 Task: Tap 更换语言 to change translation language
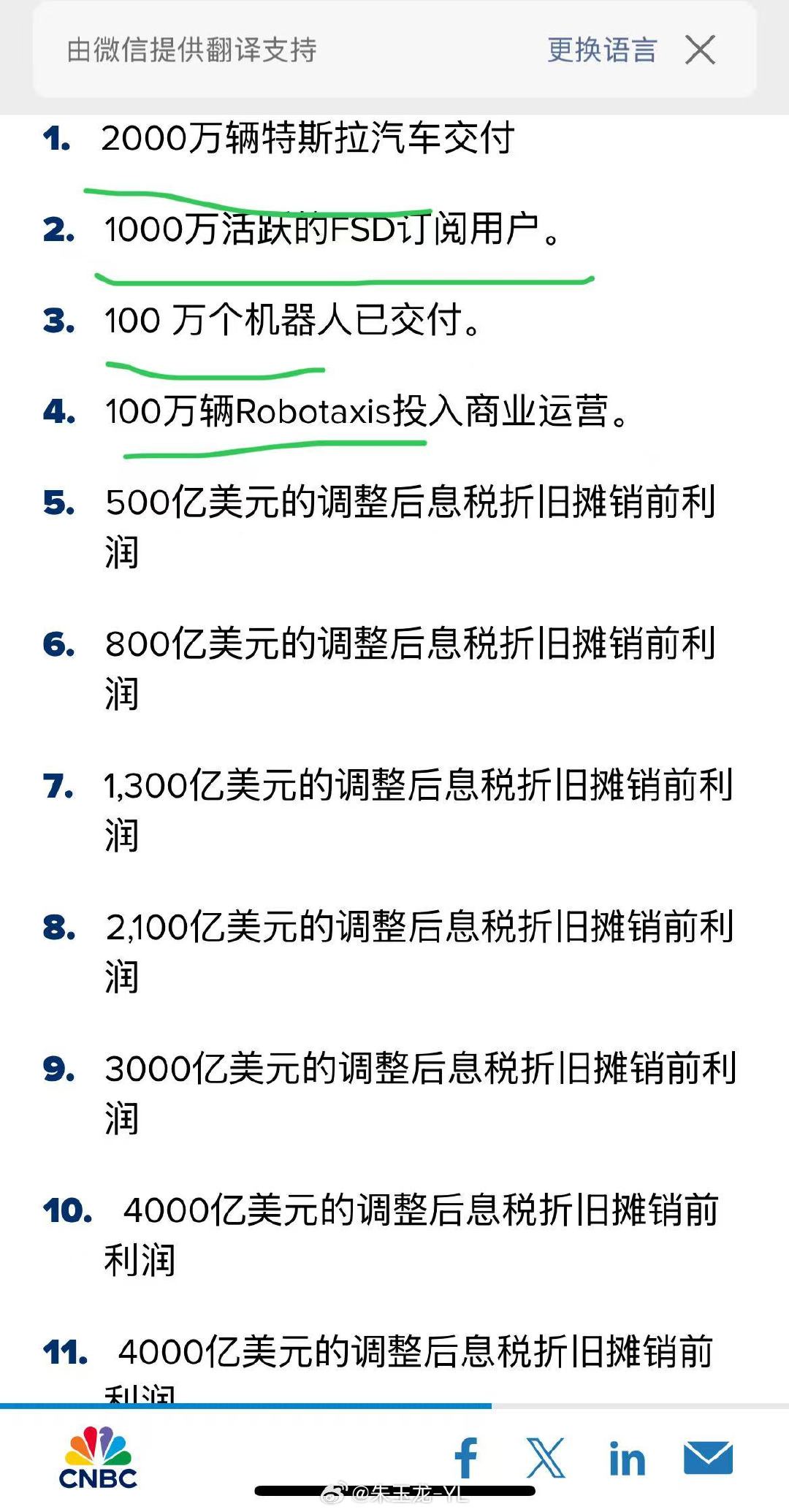pos(602,50)
